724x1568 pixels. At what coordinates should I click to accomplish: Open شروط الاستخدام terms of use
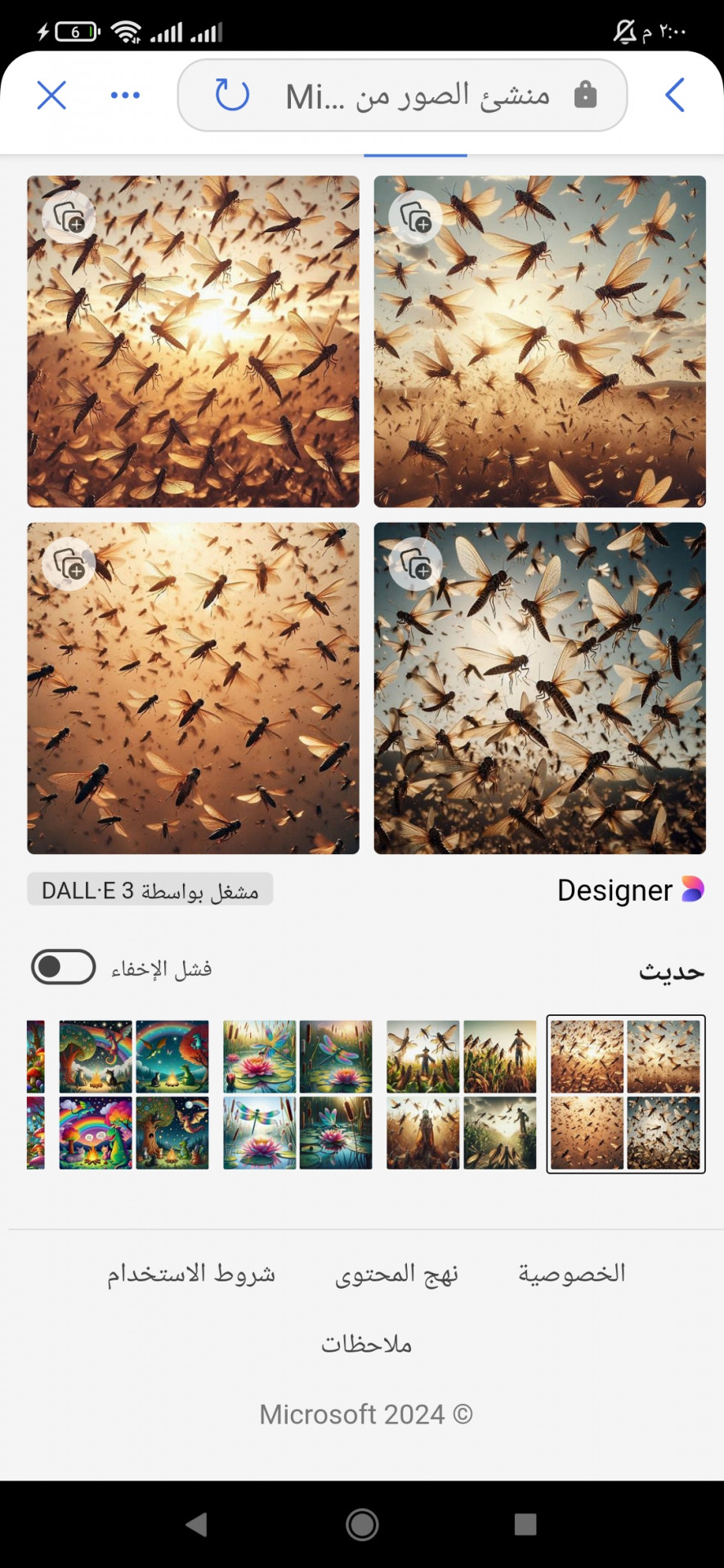(x=191, y=1274)
